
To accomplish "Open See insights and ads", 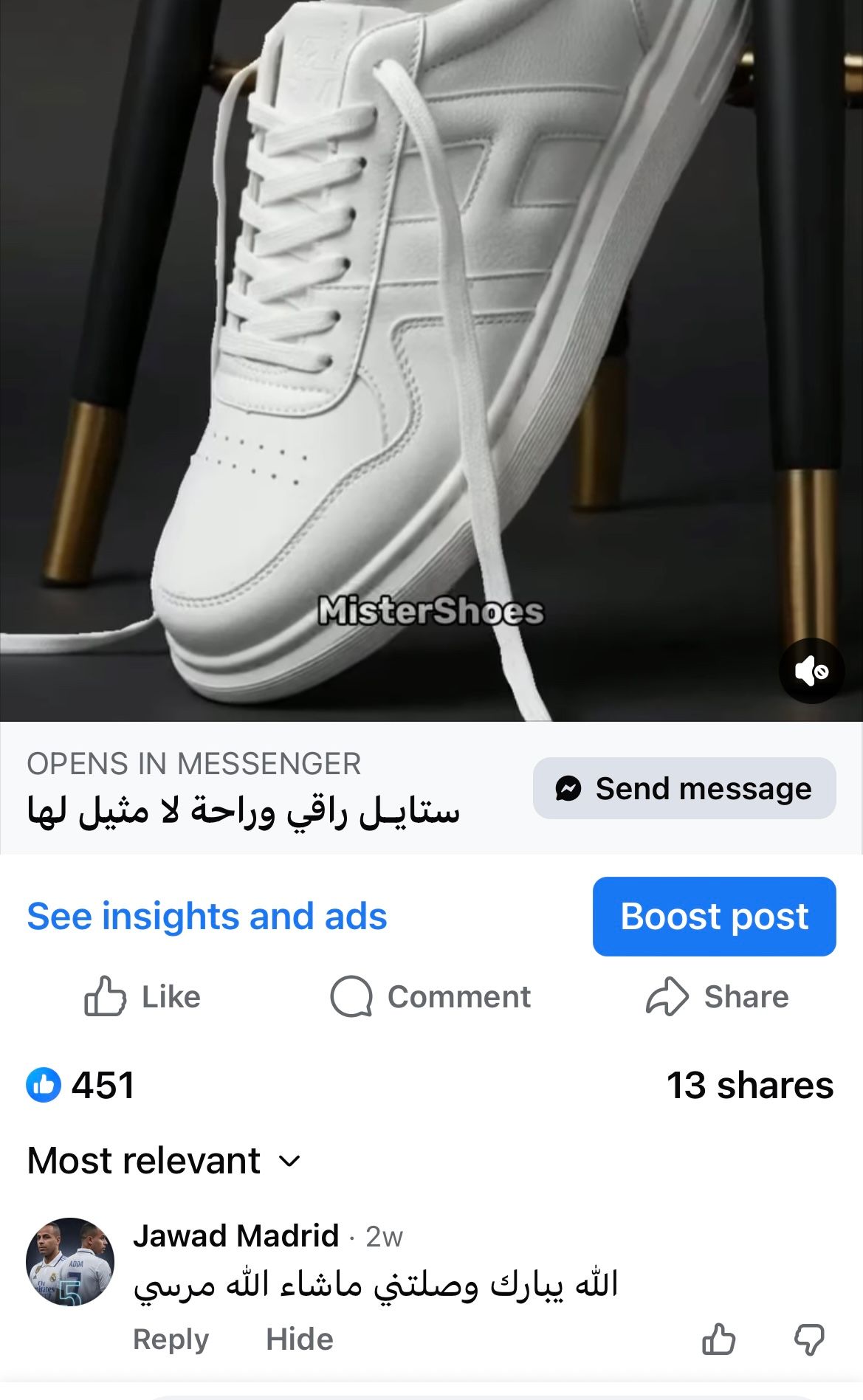I will (207, 916).
